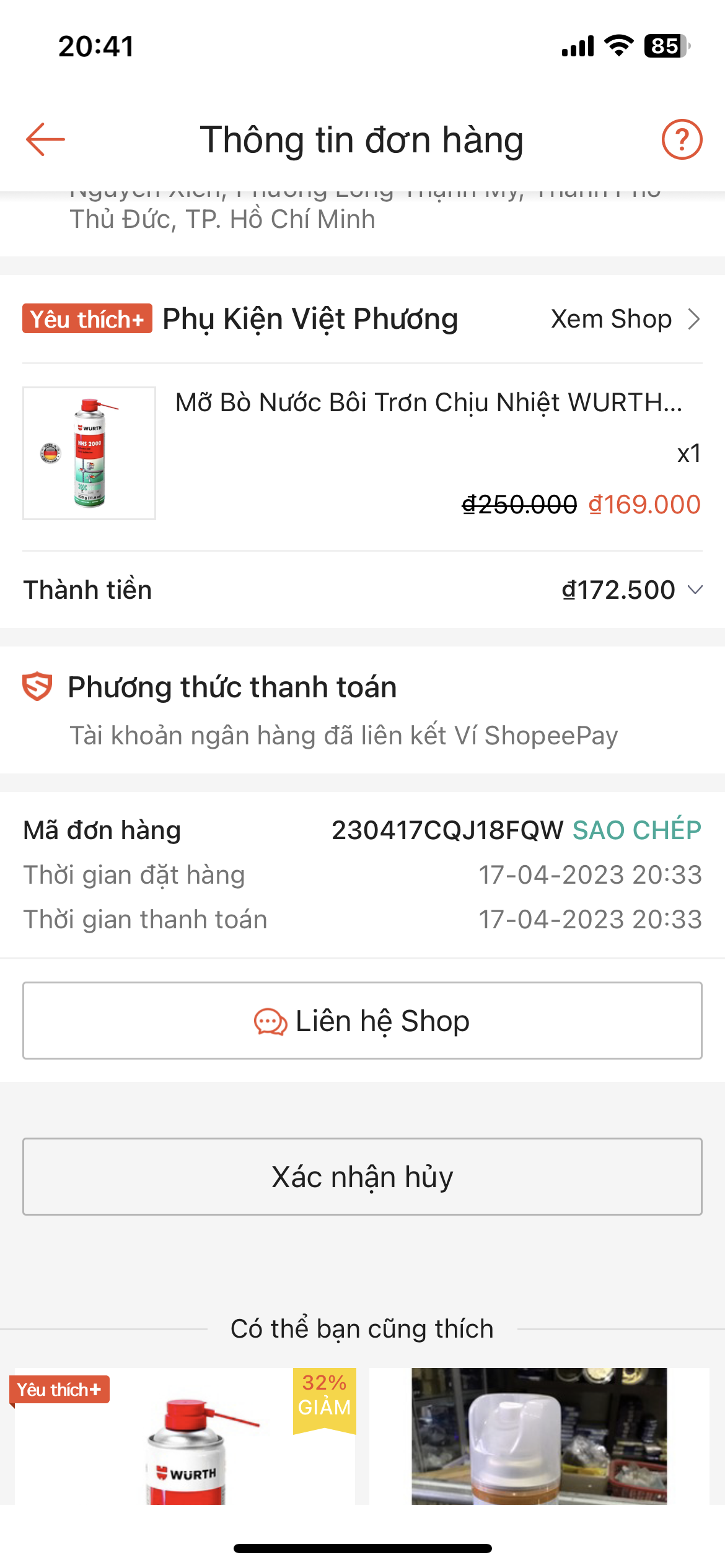Copy order code with SAO CHÉP
This screenshot has height=1568, width=725.
click(x=636, y=830)
